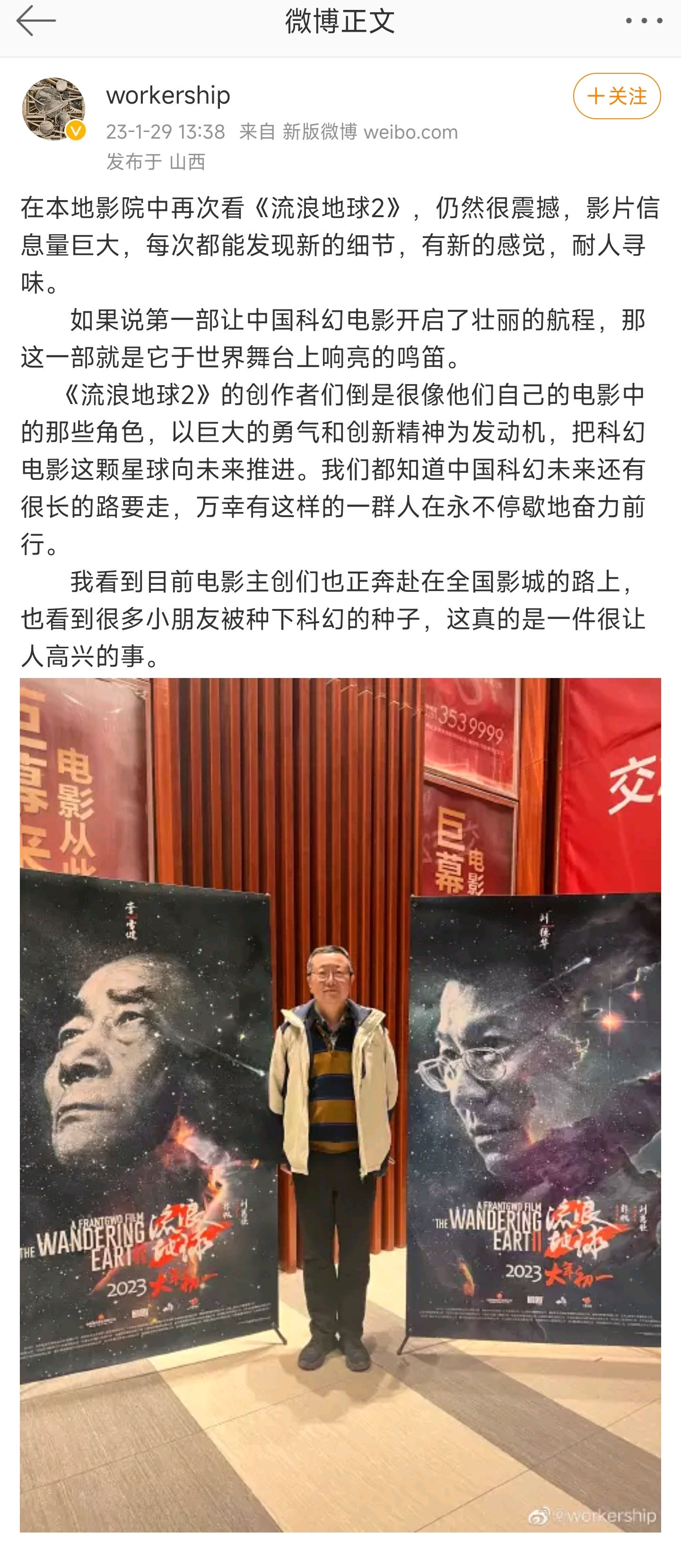This screenshot has width=681, height=1568.
Task: Open workership's profile avatar
Action: click(53, 109)
